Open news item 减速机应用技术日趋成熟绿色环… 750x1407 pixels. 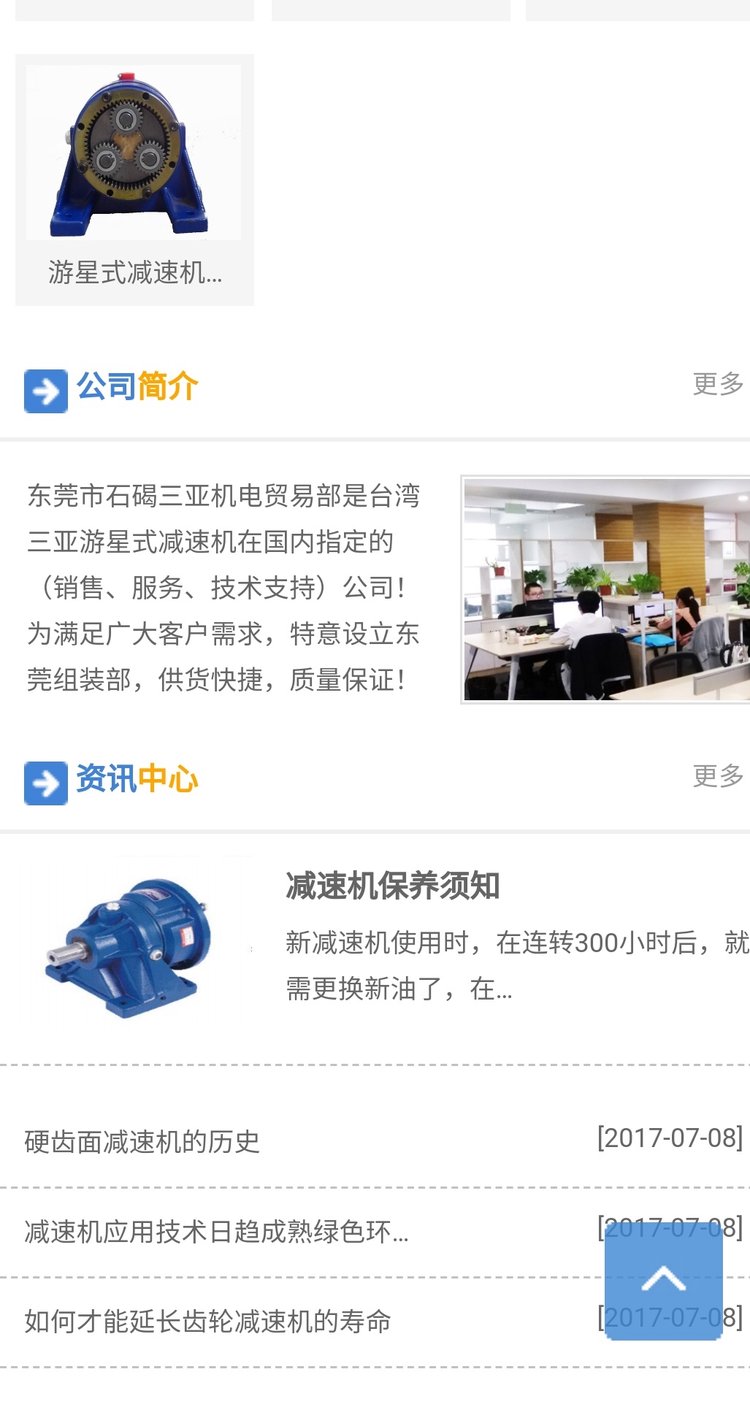click(x=216, y=1232)
